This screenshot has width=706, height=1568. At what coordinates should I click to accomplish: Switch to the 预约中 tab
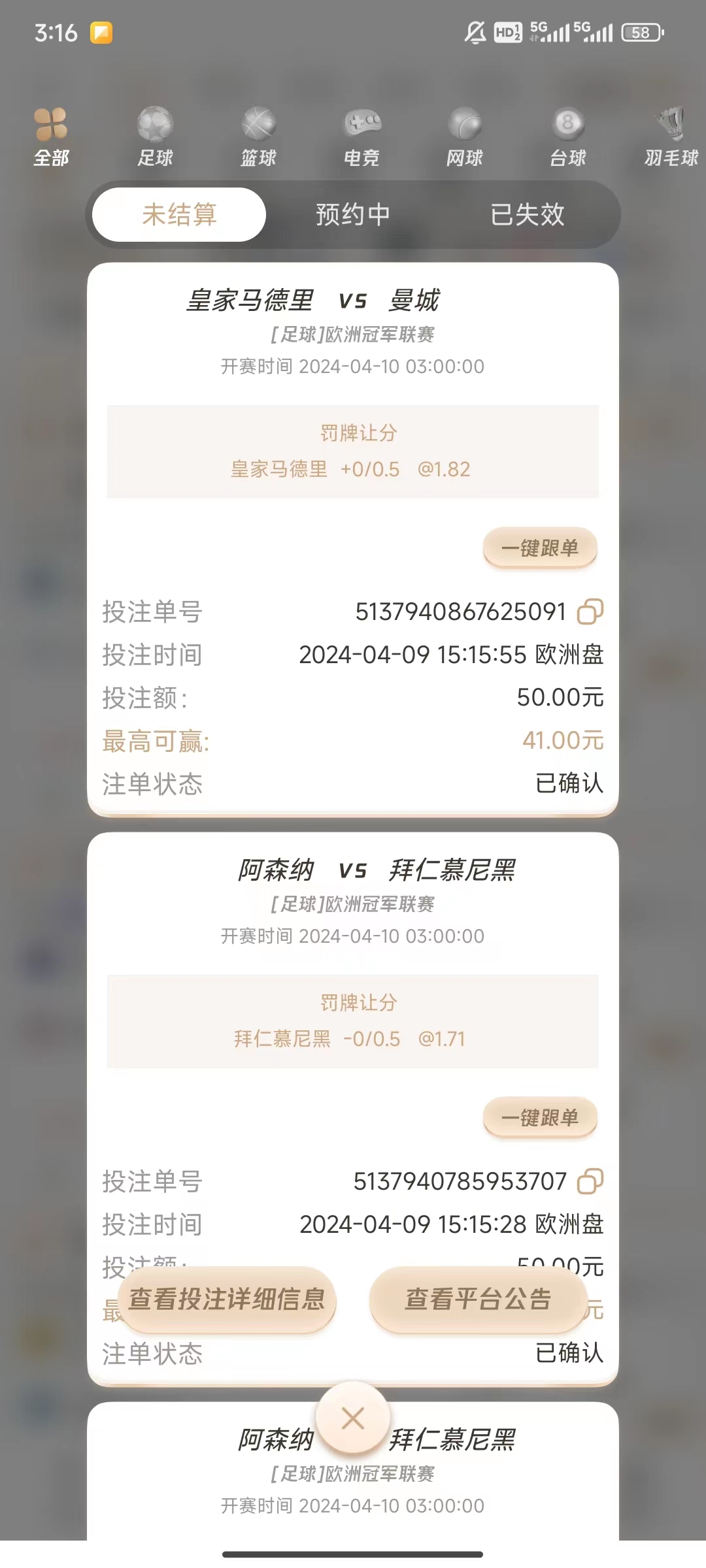click(x=353, y=214)
